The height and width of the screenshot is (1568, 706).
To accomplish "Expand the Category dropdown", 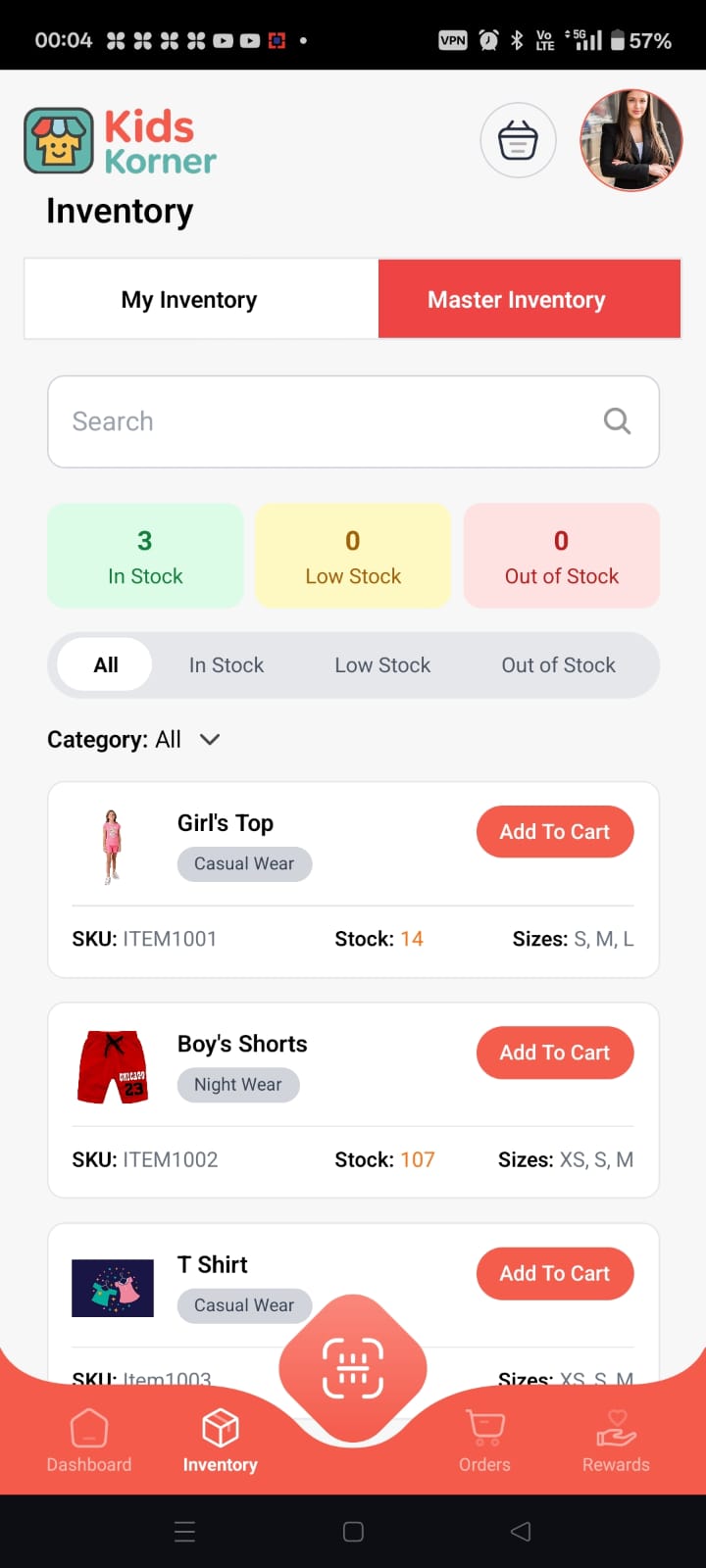I will coord(209,739).
